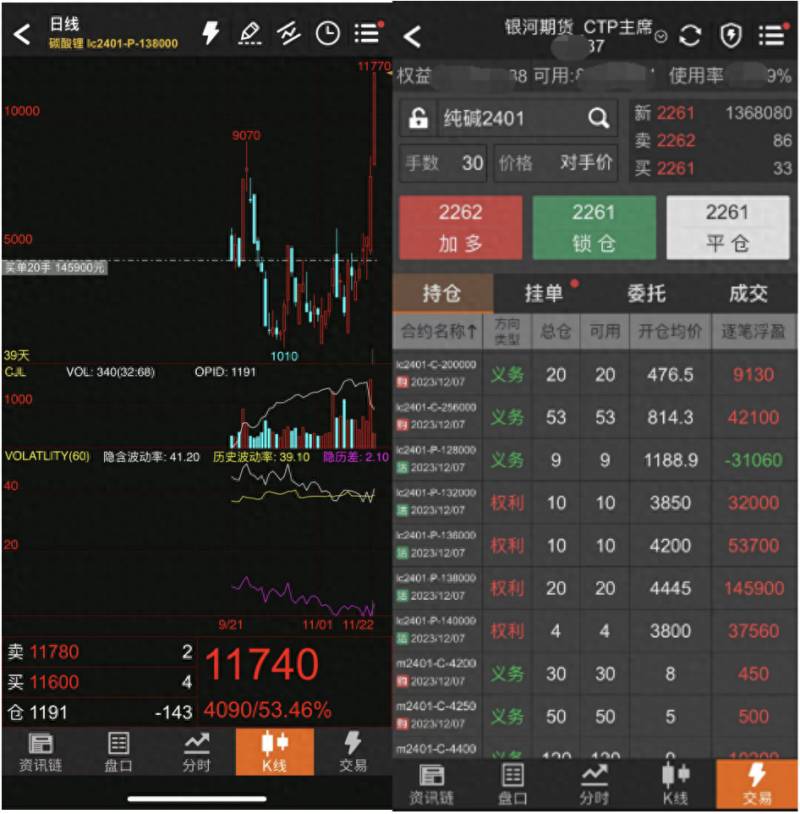
Task: Search contracts in the 纯碱2401 field
Action: pos(598,118)
